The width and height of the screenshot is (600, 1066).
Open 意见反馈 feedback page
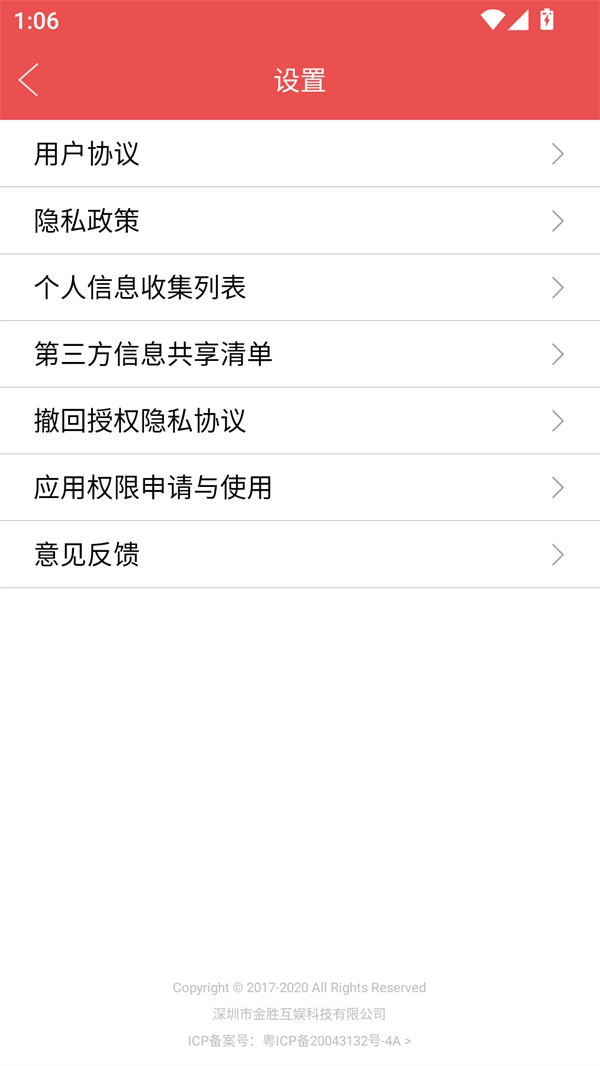click(x=300, y=554)
